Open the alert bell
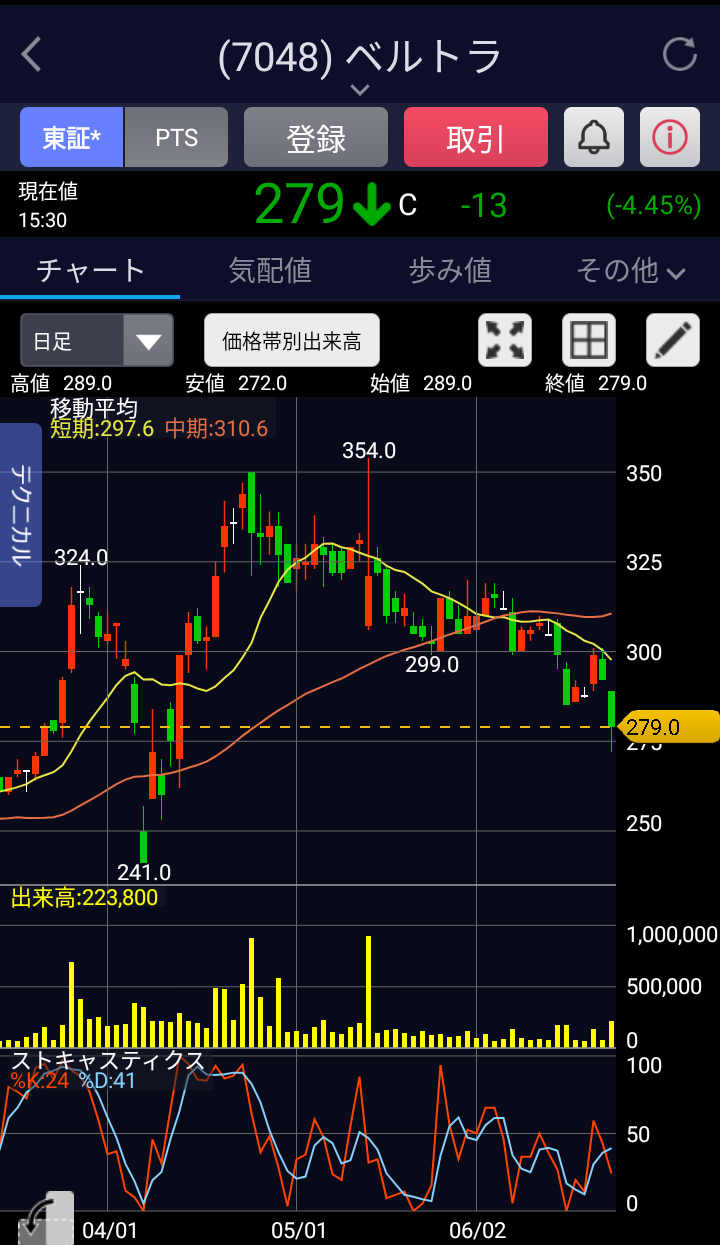This screenshot has width=720, height=1245. tap(594, 137)
